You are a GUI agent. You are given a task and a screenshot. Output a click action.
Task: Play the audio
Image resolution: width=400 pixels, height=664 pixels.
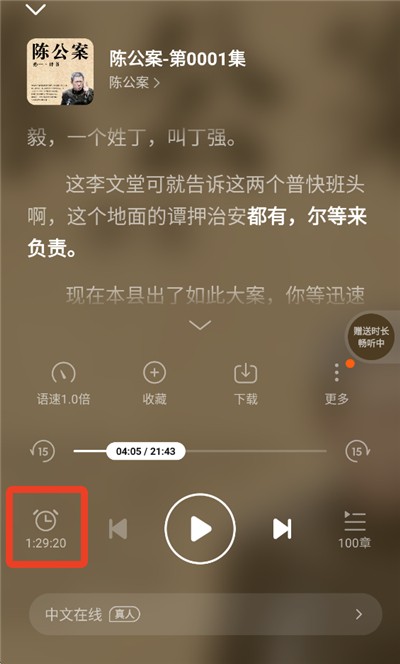pos(200,529)
